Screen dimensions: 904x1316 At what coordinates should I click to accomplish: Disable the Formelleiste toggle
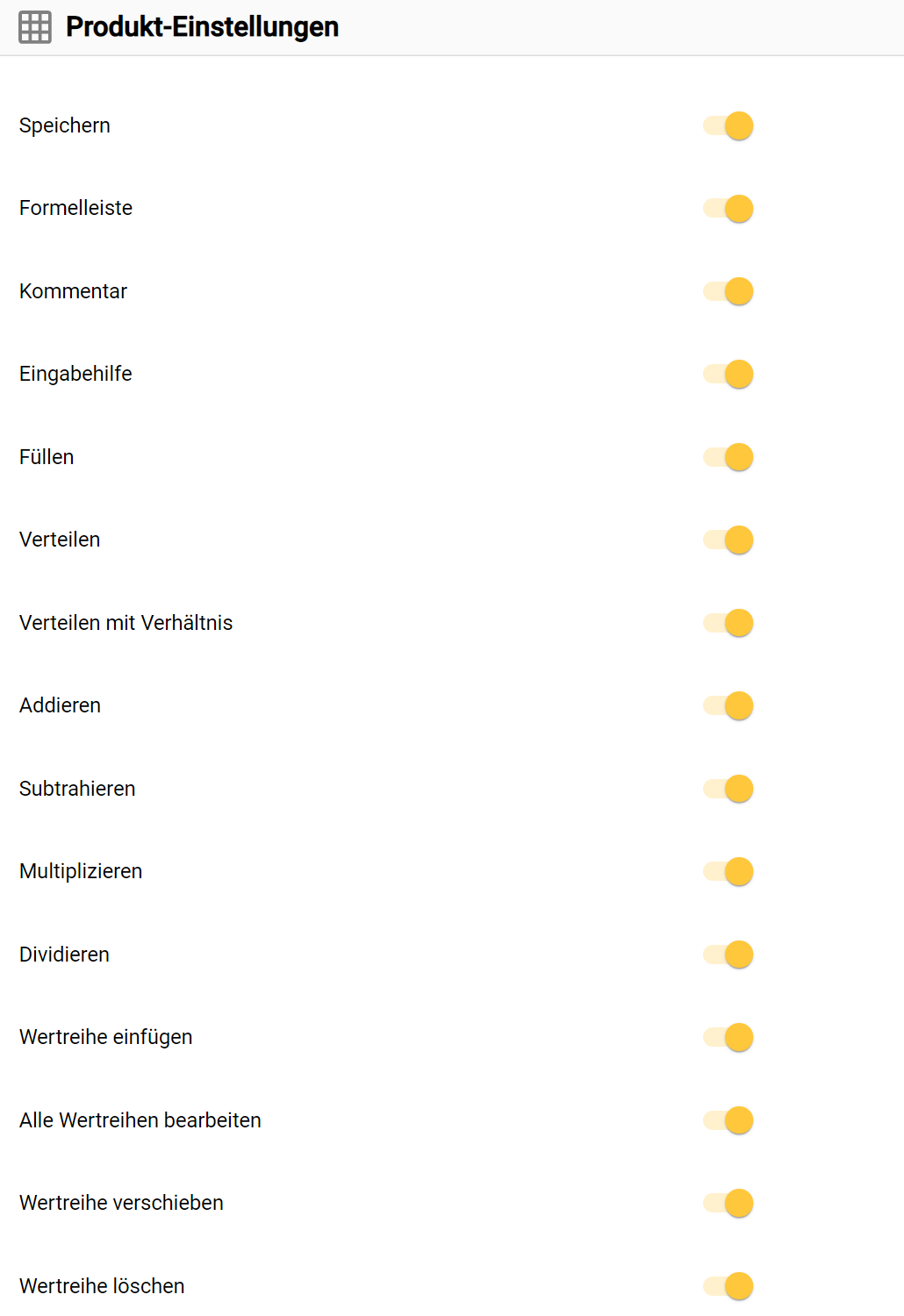[728, 209]
